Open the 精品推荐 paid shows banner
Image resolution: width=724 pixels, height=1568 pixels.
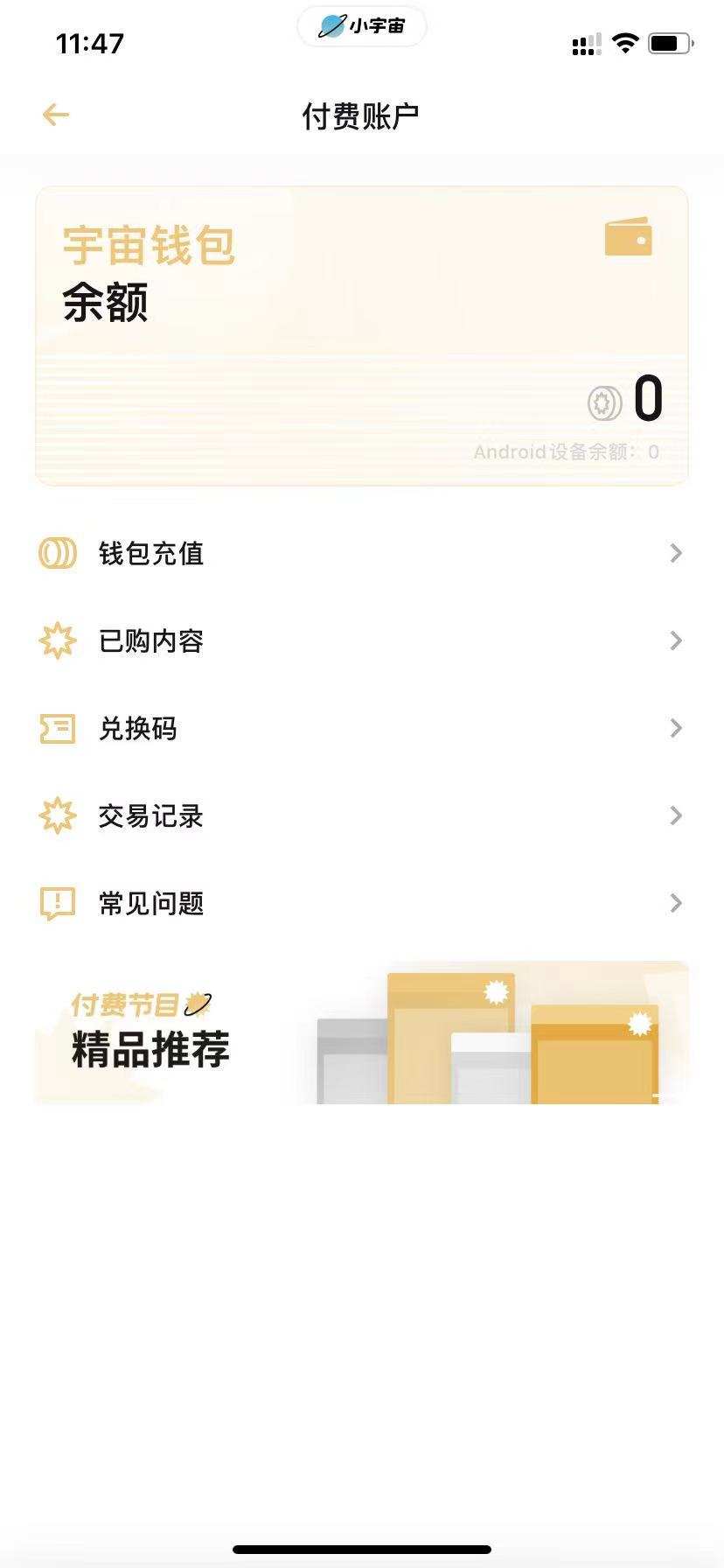(360, 1032)
